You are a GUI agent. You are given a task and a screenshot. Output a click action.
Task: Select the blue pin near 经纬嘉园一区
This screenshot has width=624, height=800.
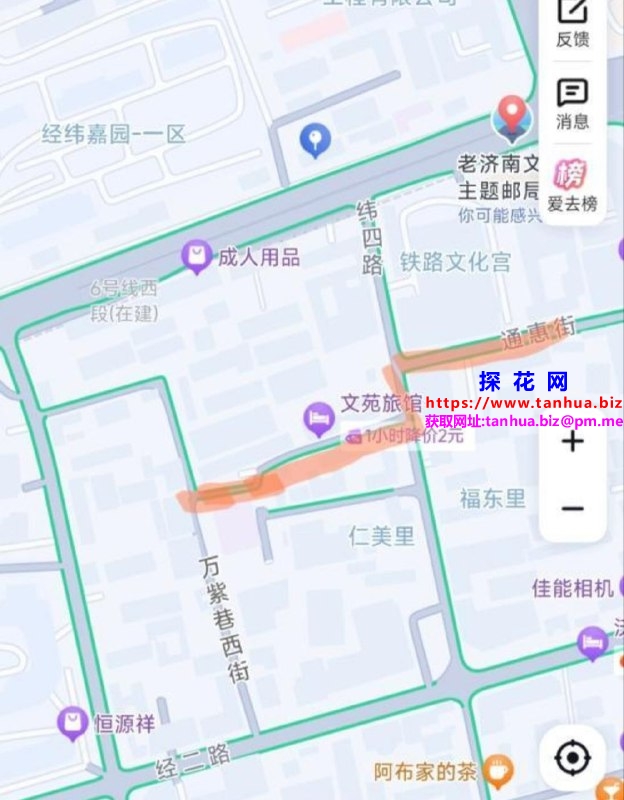pos(315,140)
